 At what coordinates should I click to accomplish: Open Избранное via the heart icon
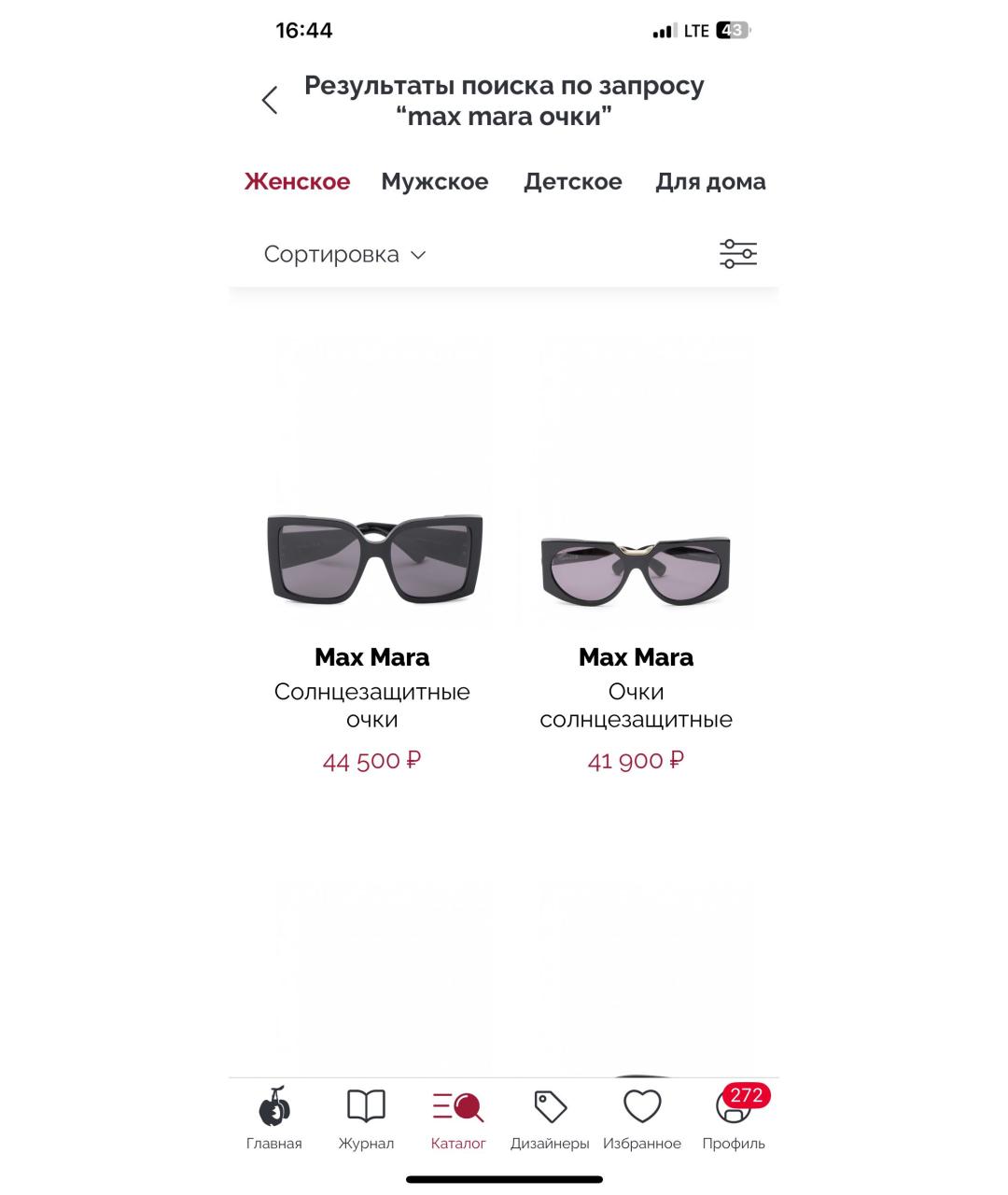pos(642,1111)
